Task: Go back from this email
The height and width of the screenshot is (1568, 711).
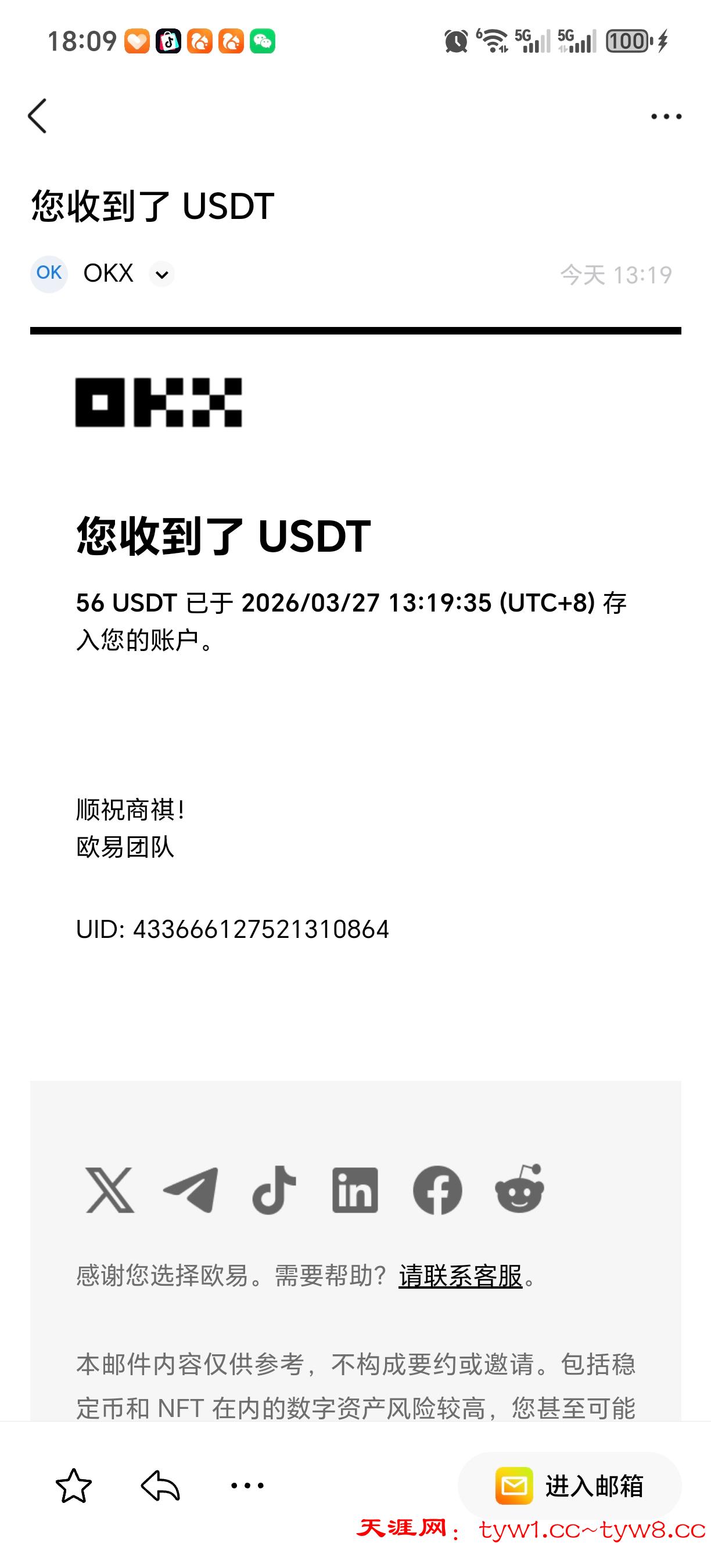Action: tap(38, 116)
